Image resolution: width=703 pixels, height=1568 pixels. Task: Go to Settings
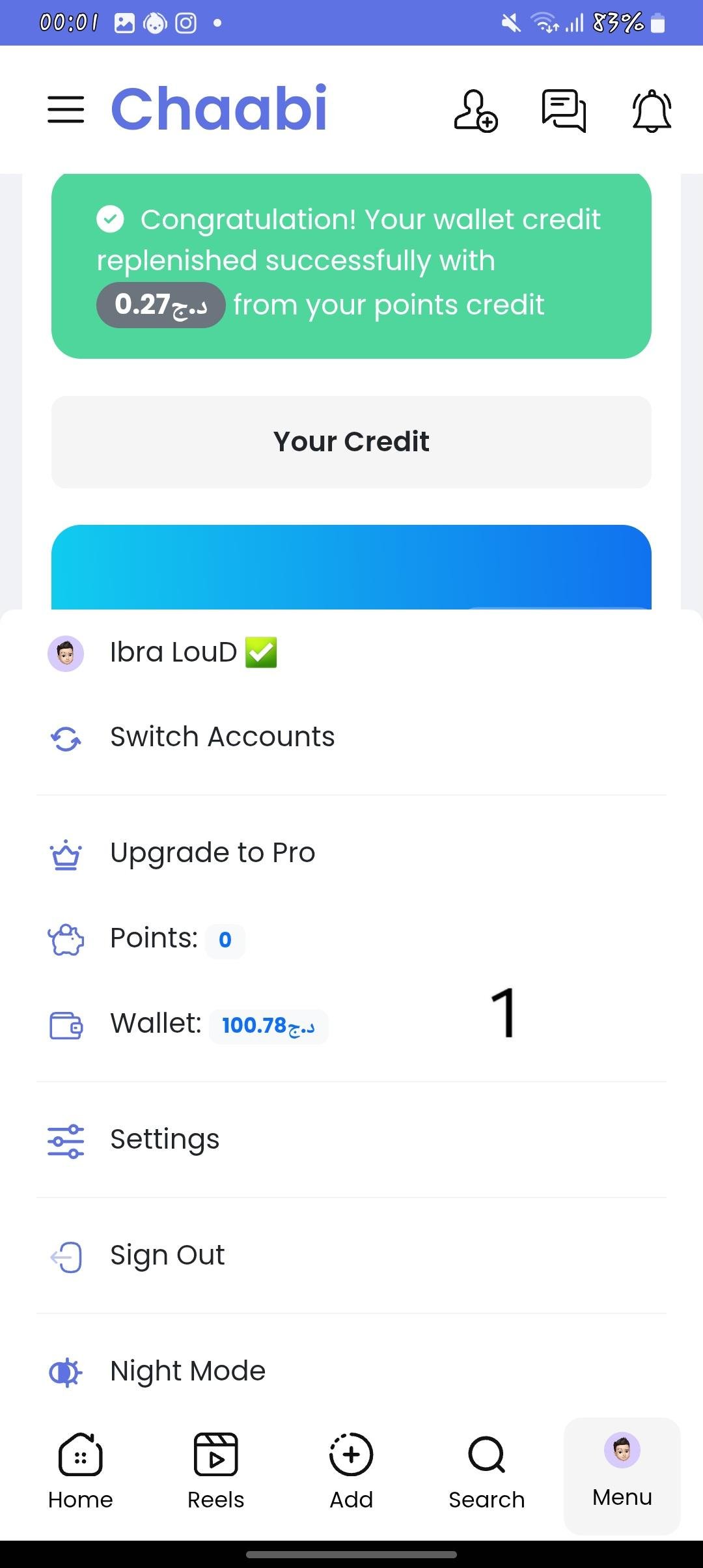[x=165, y=1140]
